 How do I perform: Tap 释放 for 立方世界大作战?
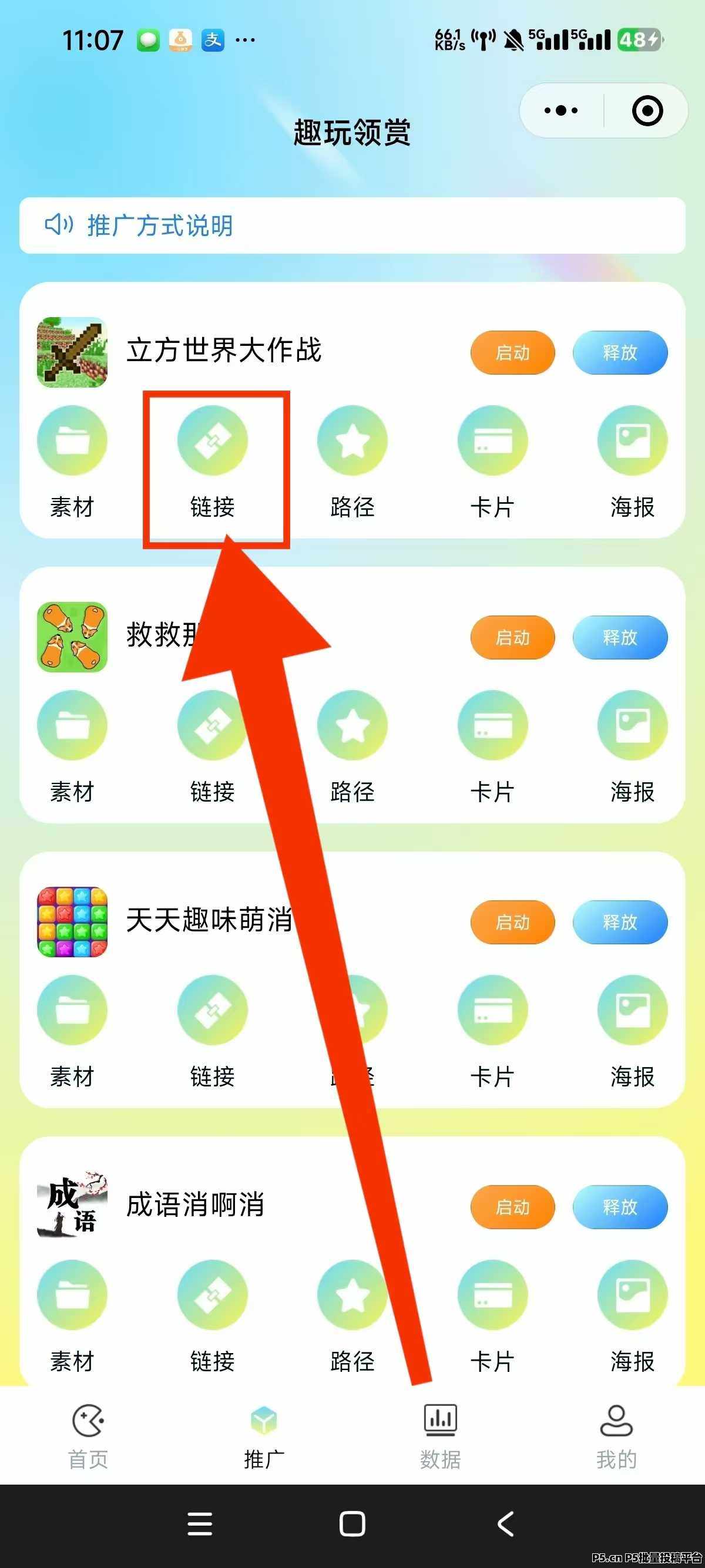[620, 352]
